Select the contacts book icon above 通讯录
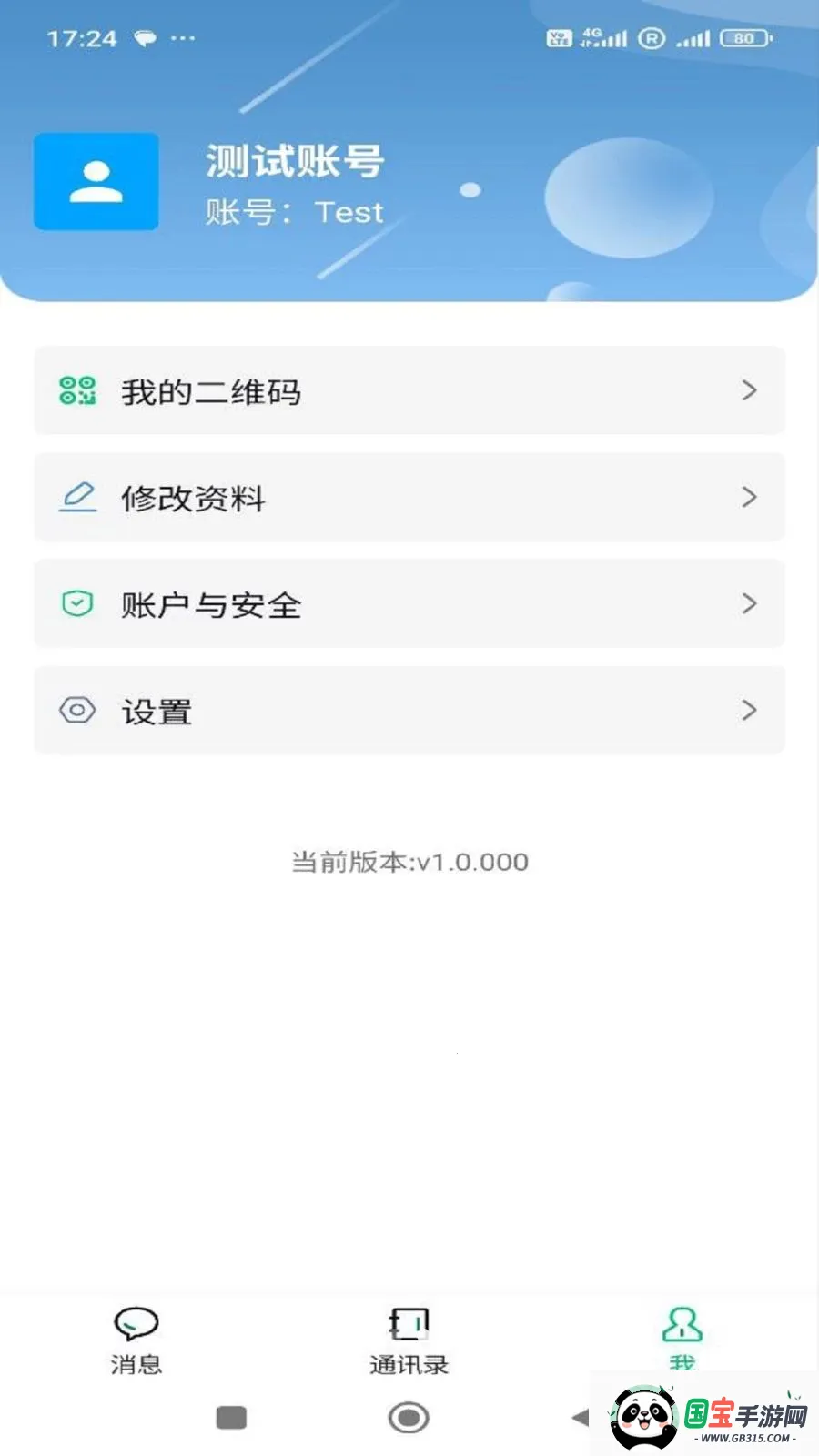The width and height of the screenshot is (819, 1456). point(408,1325)
